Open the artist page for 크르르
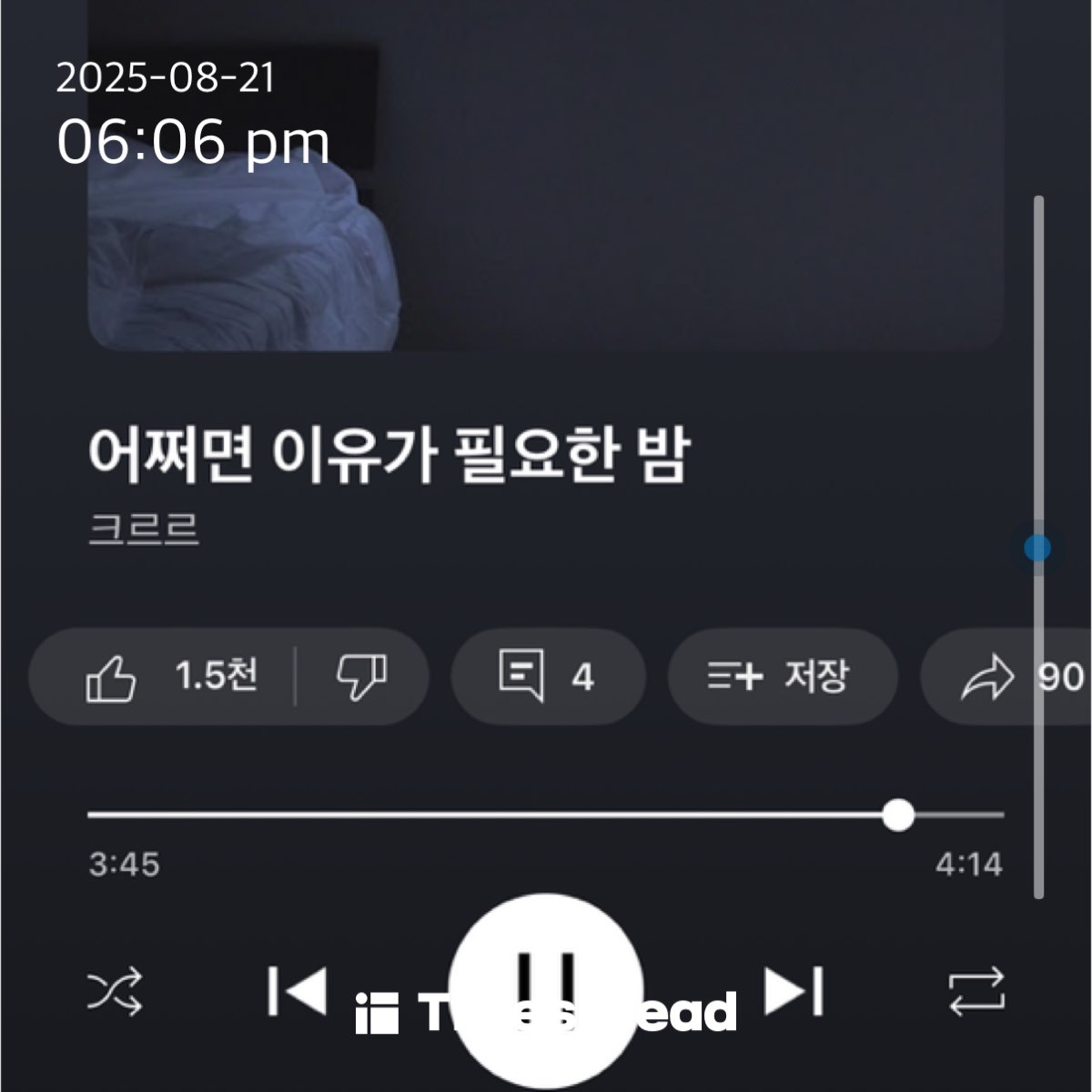This screenshot has width=1092, height=1092. [x=144, y=529]
